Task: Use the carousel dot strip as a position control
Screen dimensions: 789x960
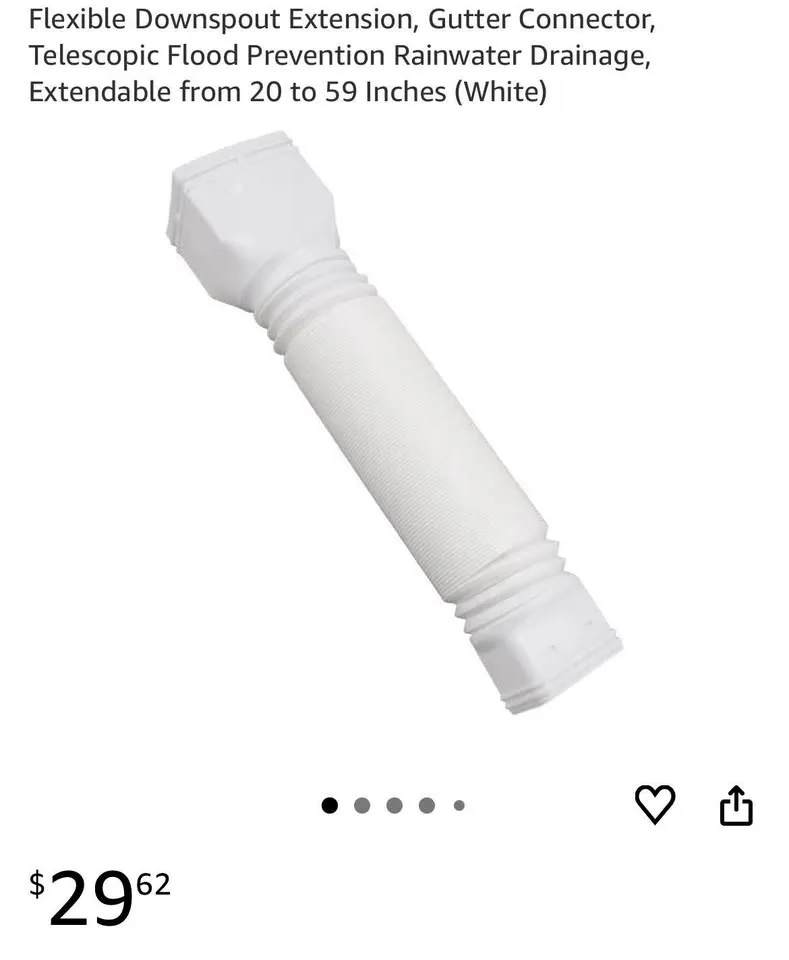Action: click(x=393, y=803)
